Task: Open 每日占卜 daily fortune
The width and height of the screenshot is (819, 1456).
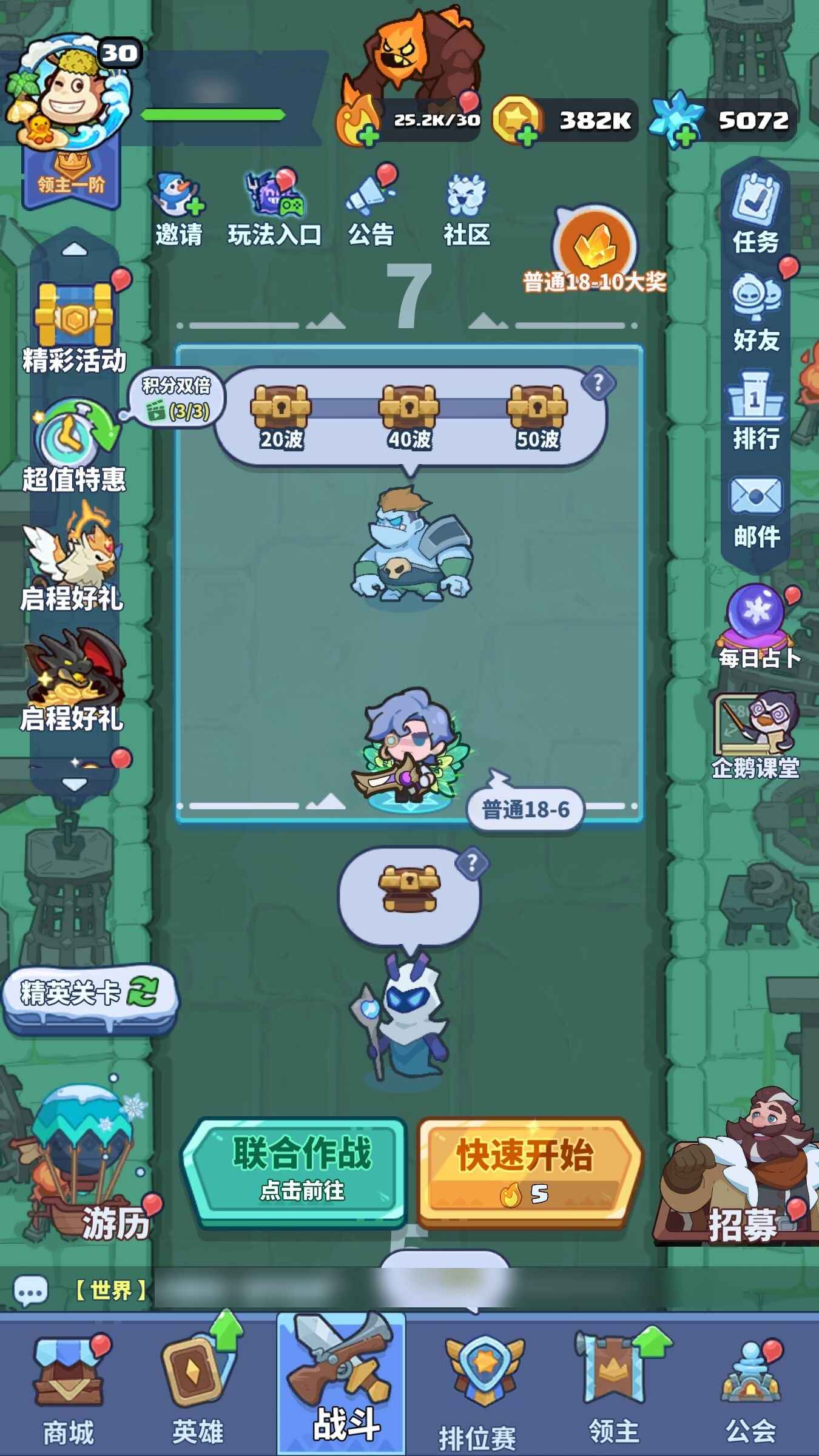Action: pos(757,625)
